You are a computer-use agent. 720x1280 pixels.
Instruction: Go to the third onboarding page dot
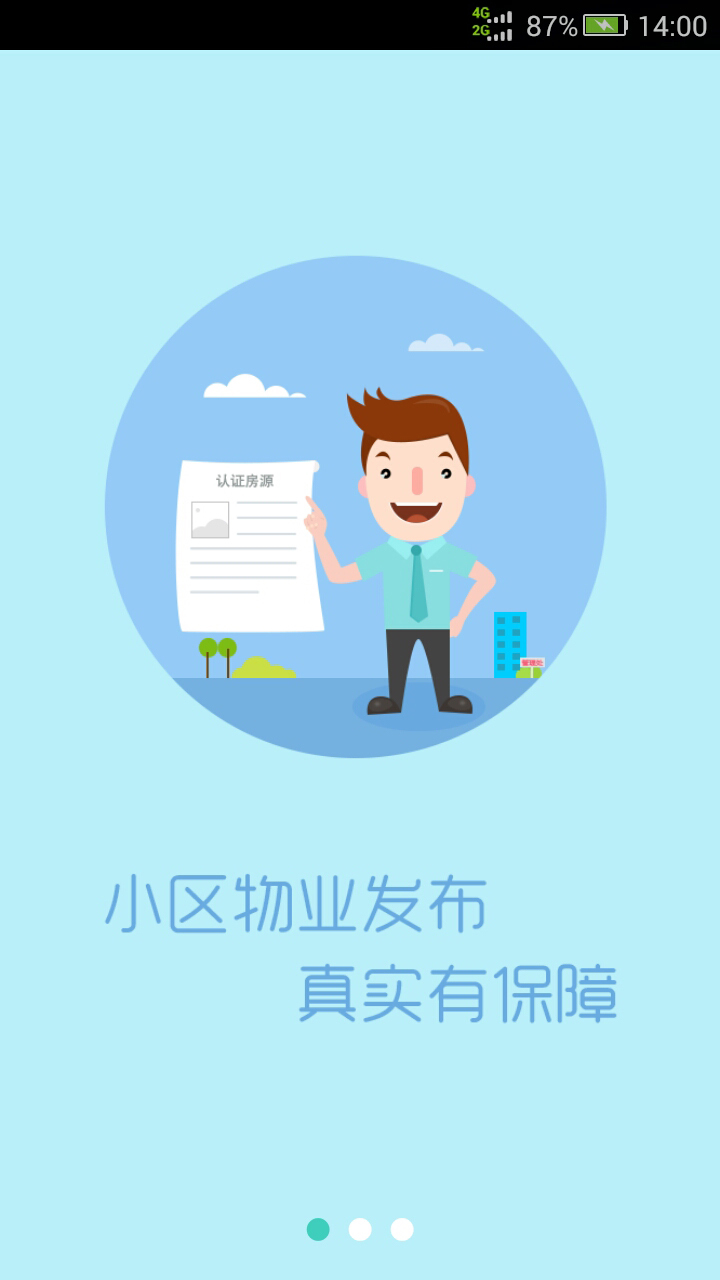click(x=402, y=1229)
